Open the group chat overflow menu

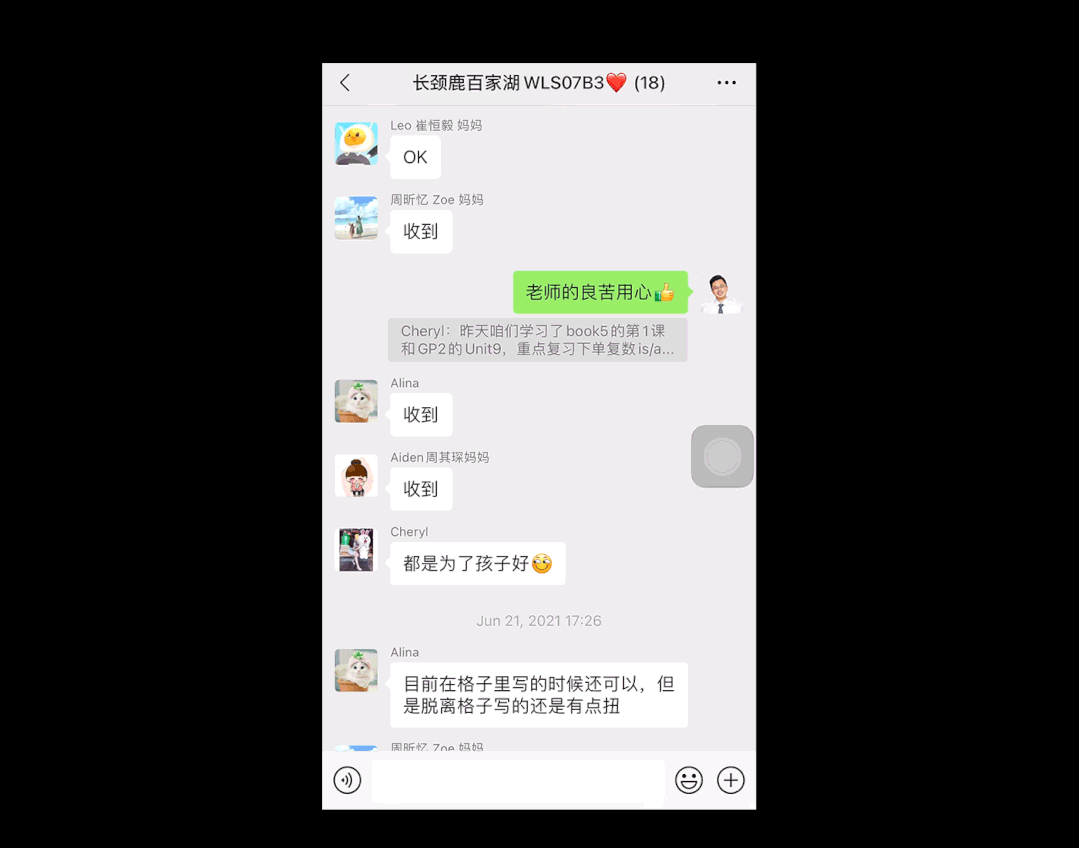[x=726, y=83]
